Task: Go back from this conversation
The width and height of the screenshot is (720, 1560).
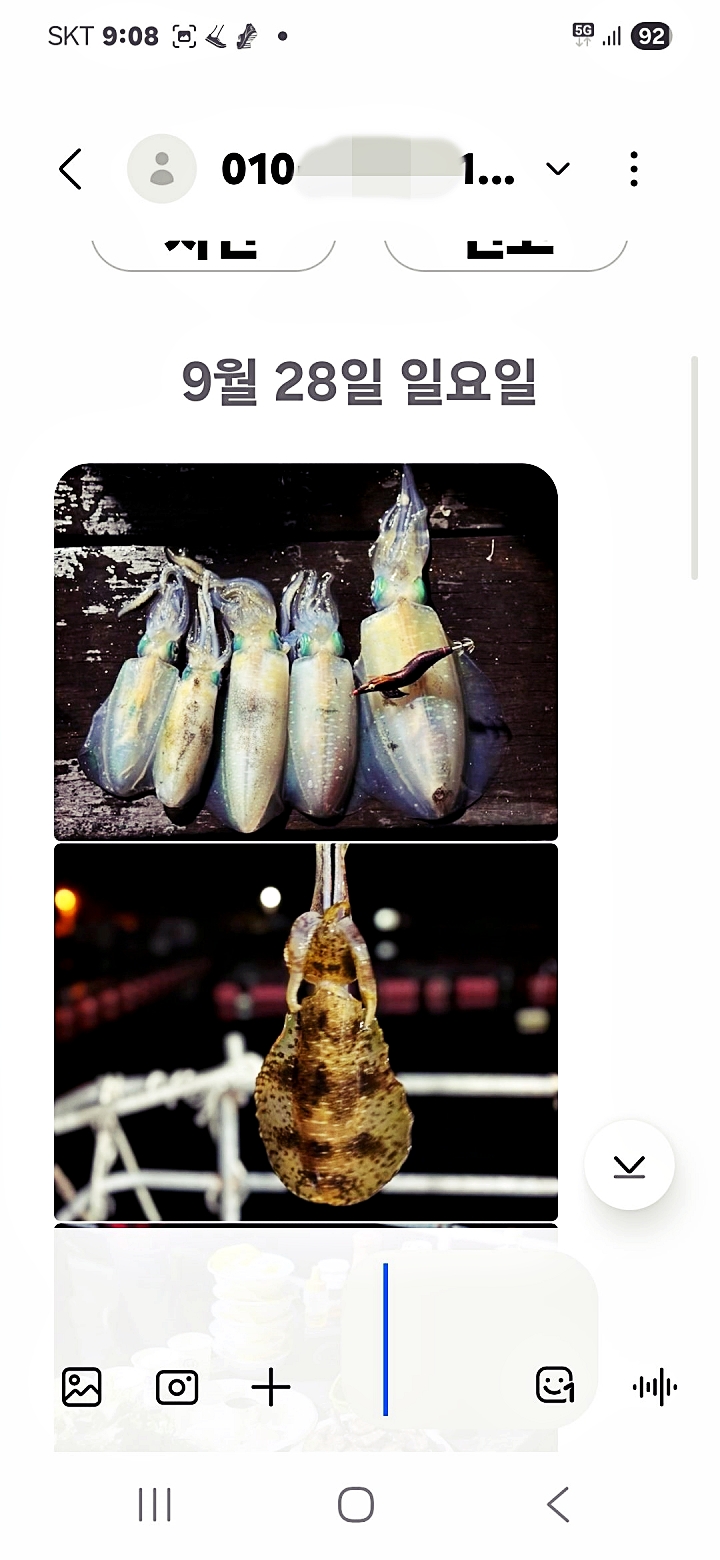Action: click(70, 170)
